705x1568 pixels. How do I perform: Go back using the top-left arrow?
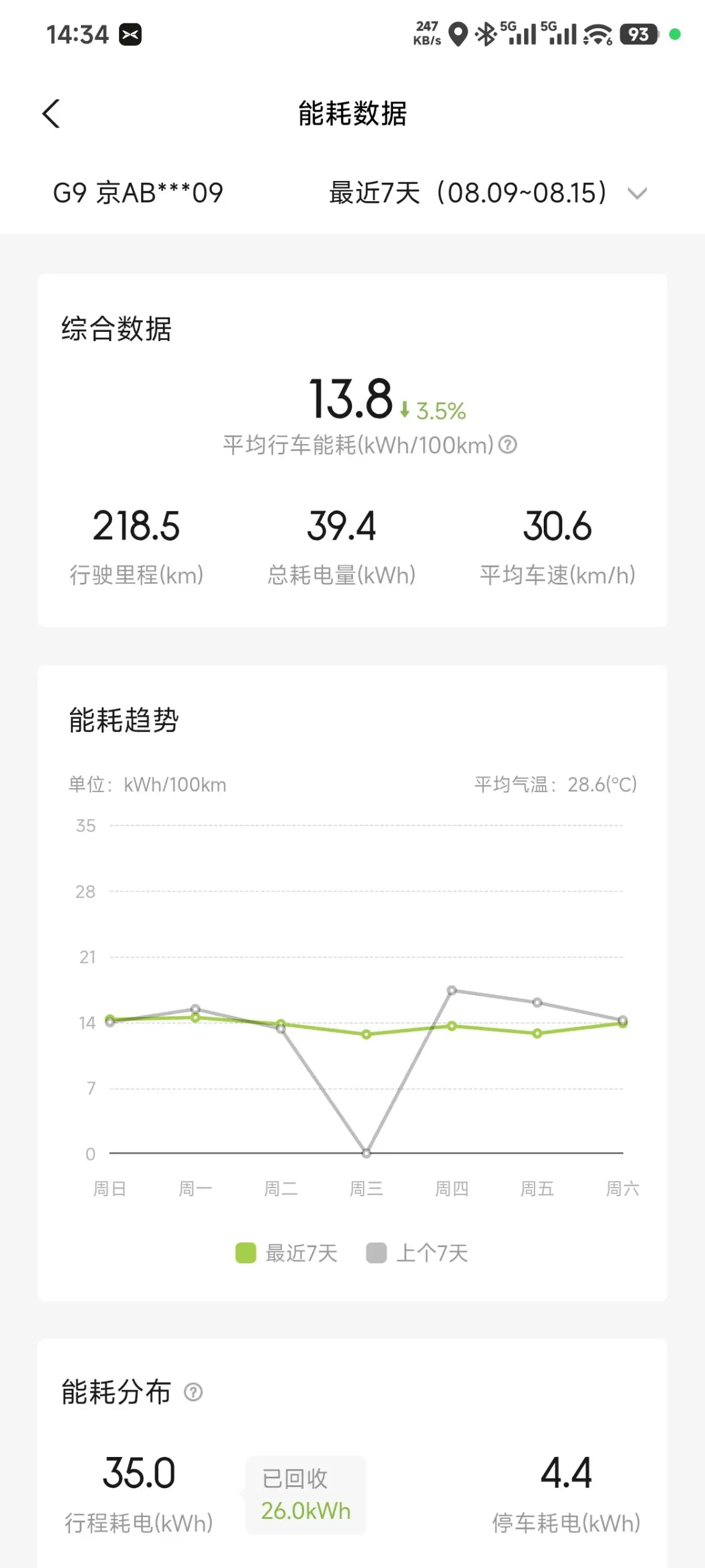click(x=51, y=113)
